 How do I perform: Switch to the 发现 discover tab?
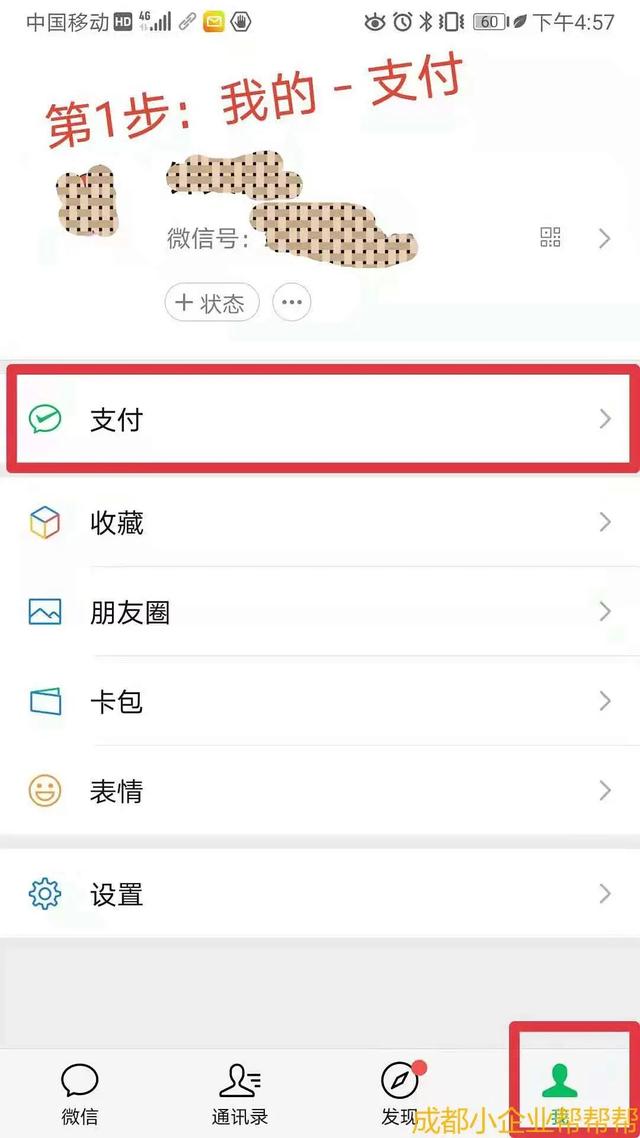(400, 1093)
